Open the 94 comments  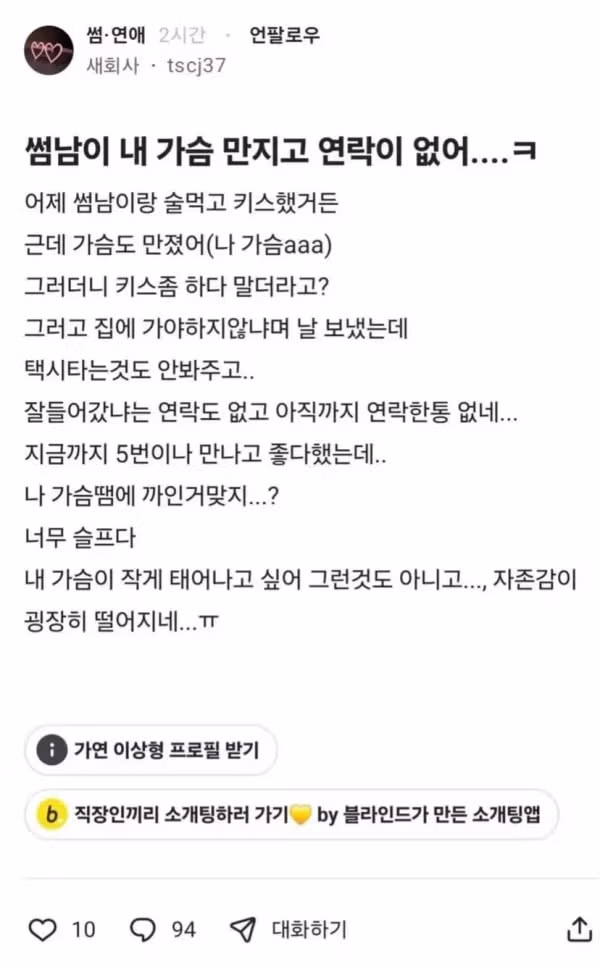pos(146,930)
